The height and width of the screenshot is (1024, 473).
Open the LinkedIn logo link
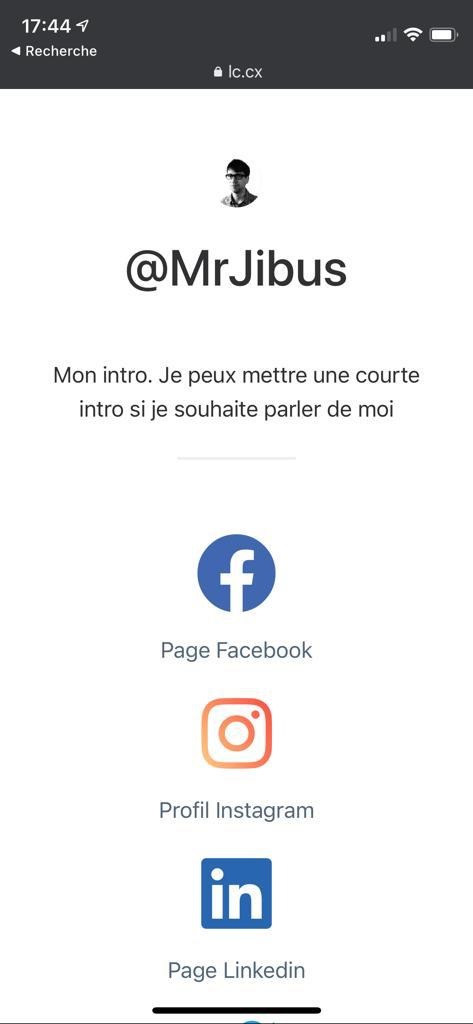236,893
